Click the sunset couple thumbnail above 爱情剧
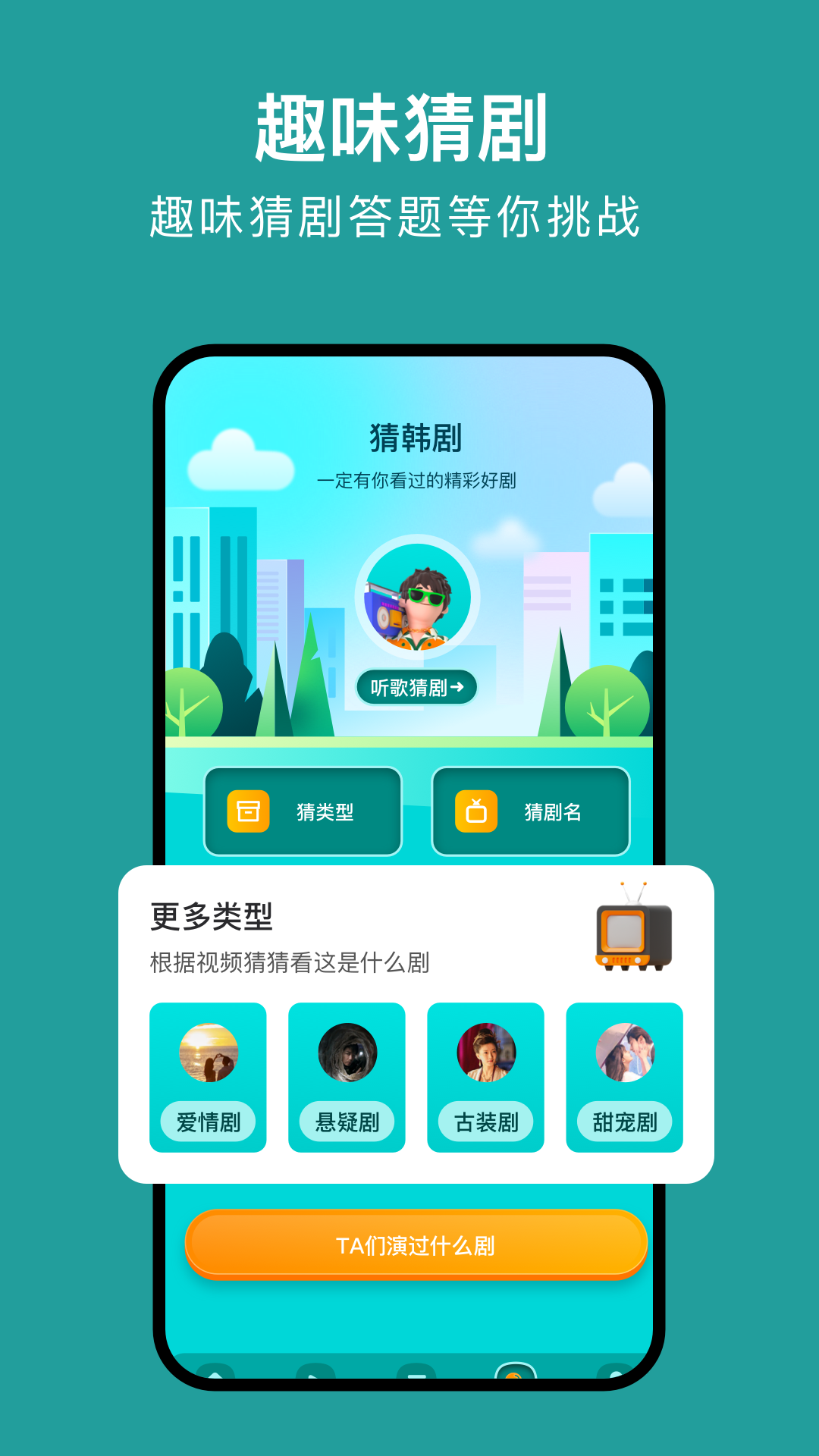The width and height of the screenshot is (819, 1456). pos(209,1054)
